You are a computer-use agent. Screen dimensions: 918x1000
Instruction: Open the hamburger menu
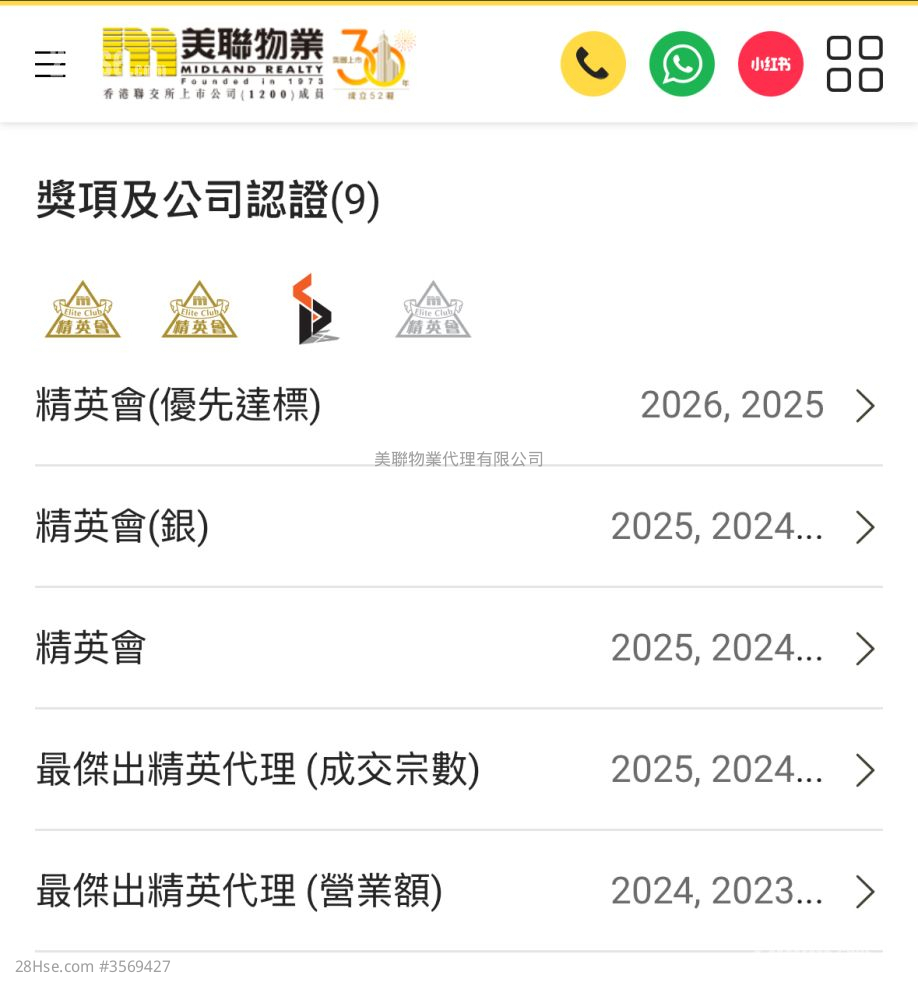pos(50,64)
